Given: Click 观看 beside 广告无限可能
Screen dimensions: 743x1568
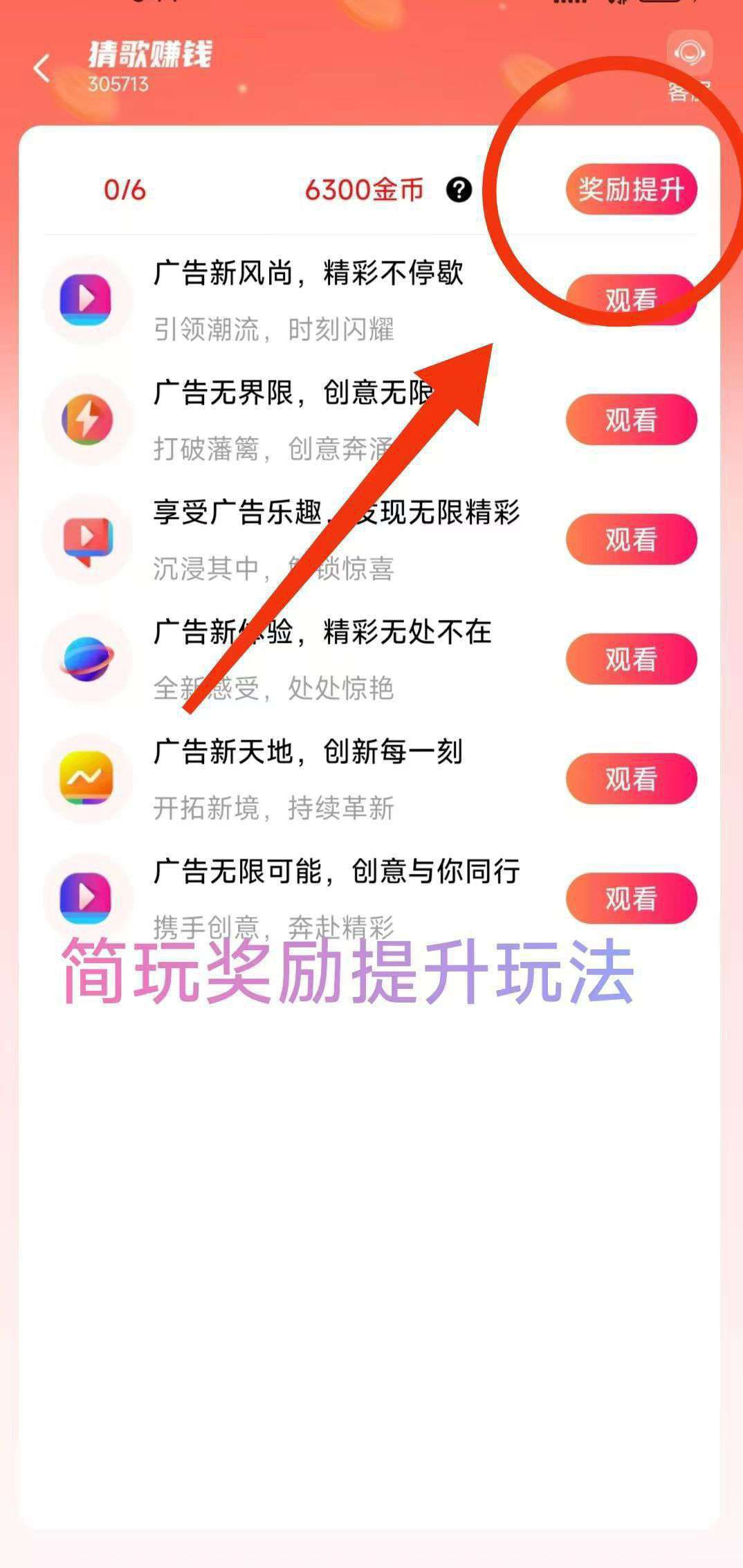Looking at the screenshot, I should tap(630, 897).
